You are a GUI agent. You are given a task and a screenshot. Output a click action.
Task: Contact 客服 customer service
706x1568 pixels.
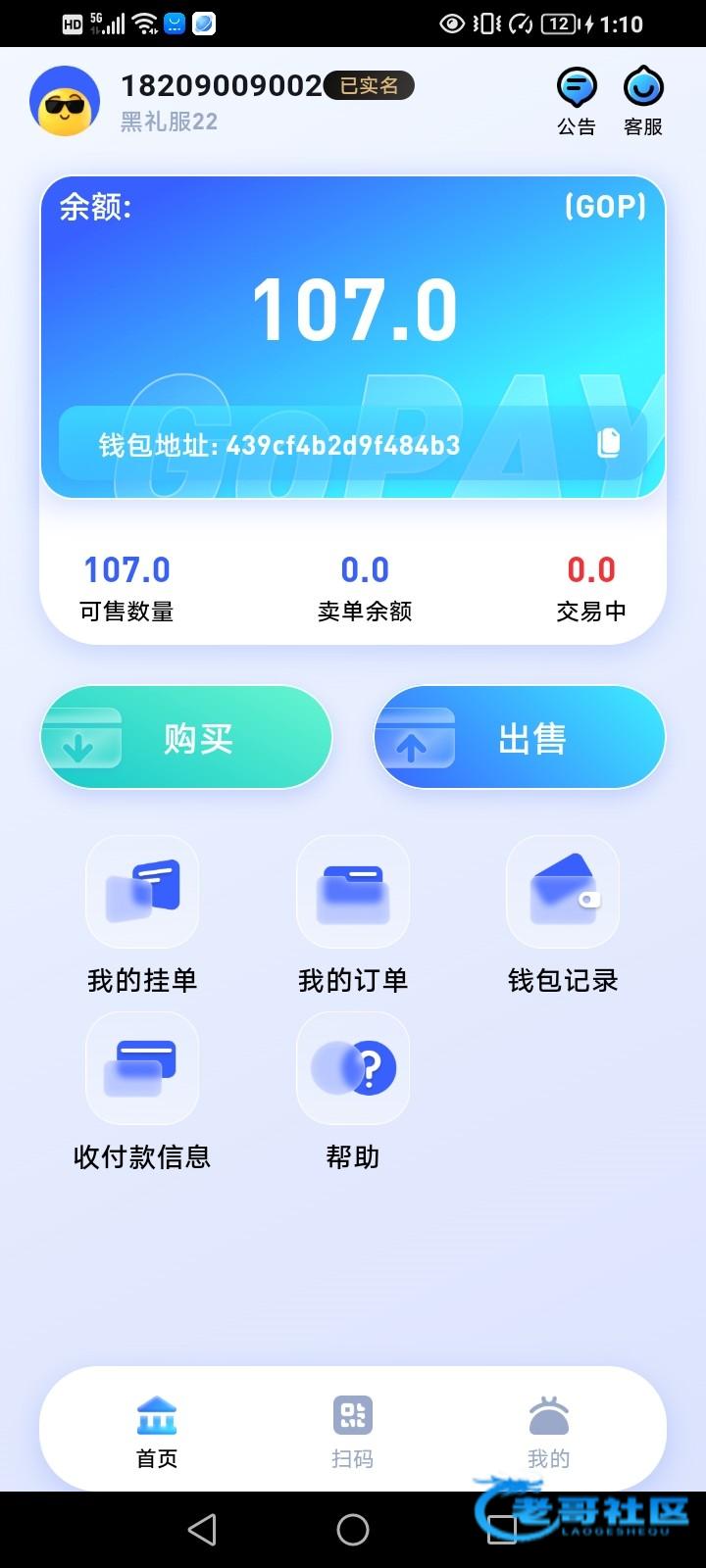click(x=643, y=100)
